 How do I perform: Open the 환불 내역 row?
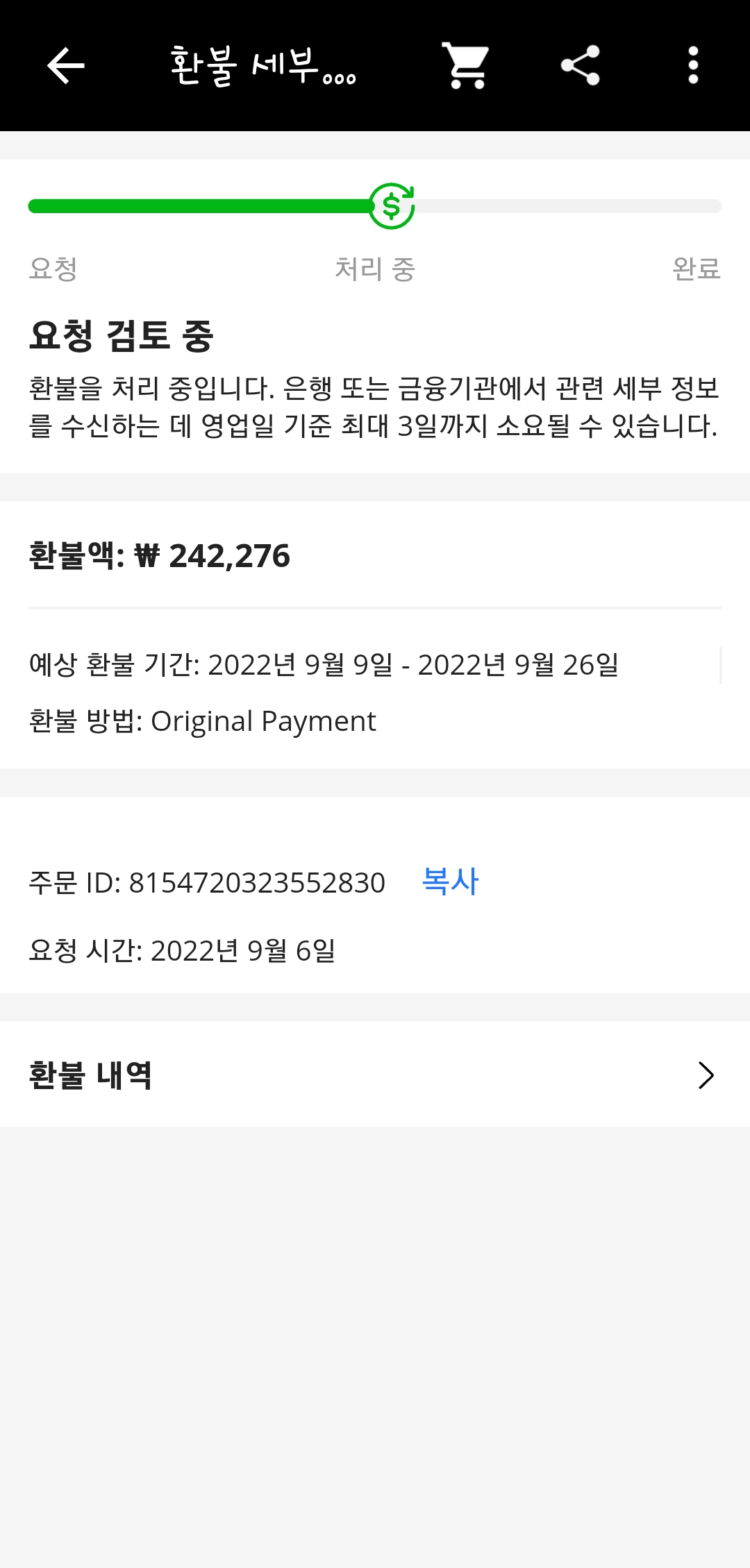pos(375,1074)
